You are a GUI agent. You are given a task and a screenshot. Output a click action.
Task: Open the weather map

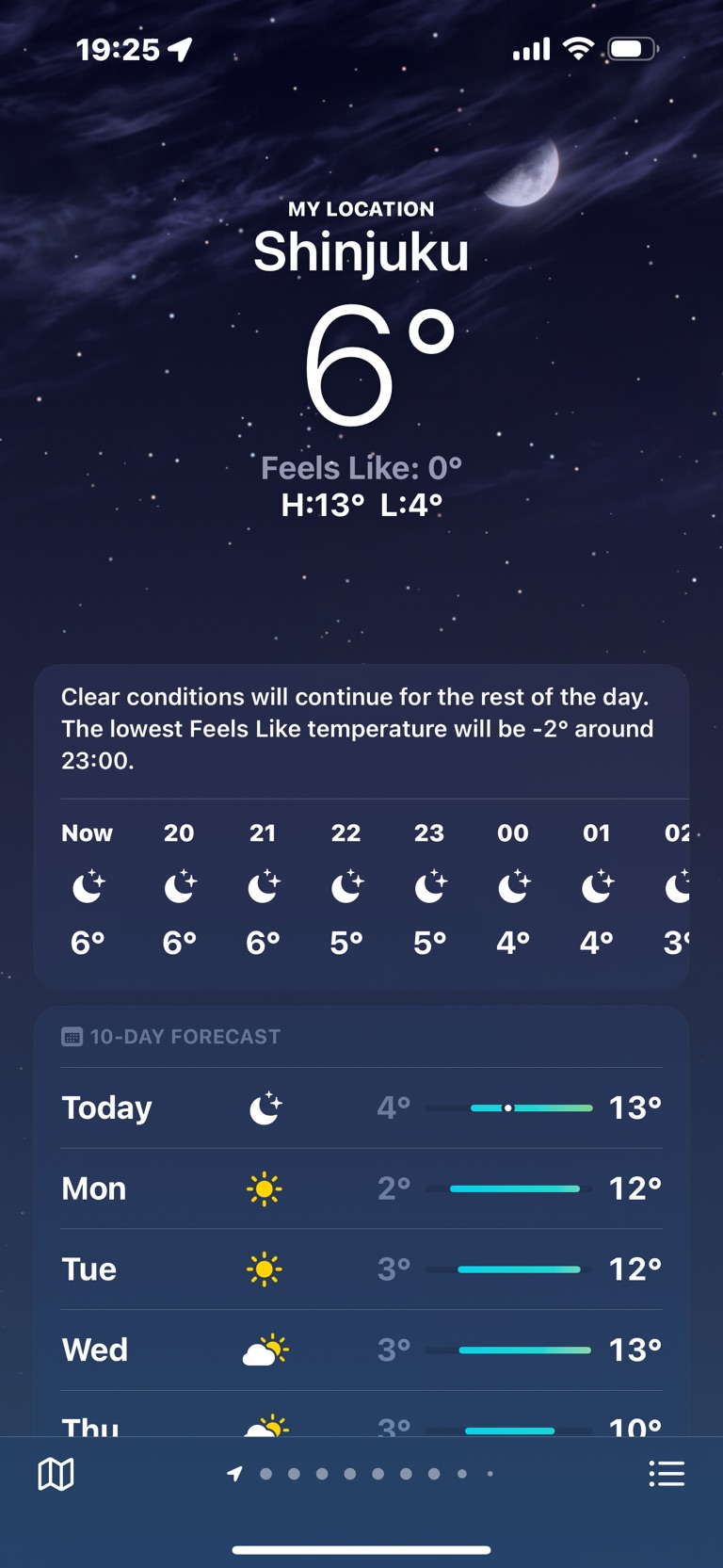[56, 1474]
